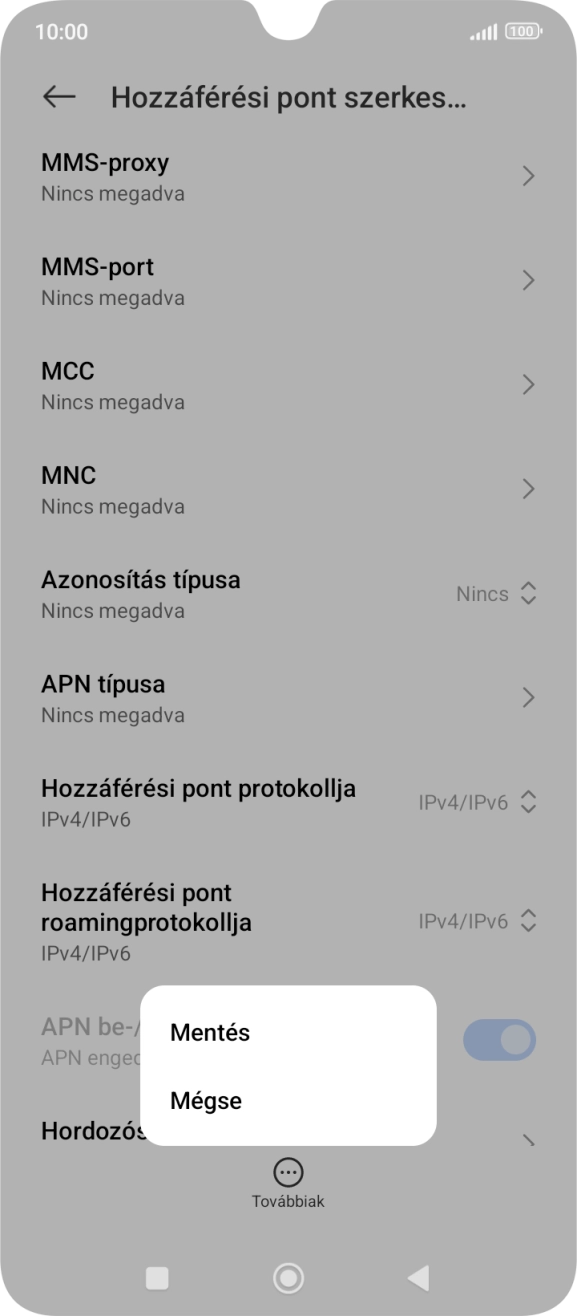
Task: Change Hozzáférési pont protokollja value
Action: coord(477,802)
